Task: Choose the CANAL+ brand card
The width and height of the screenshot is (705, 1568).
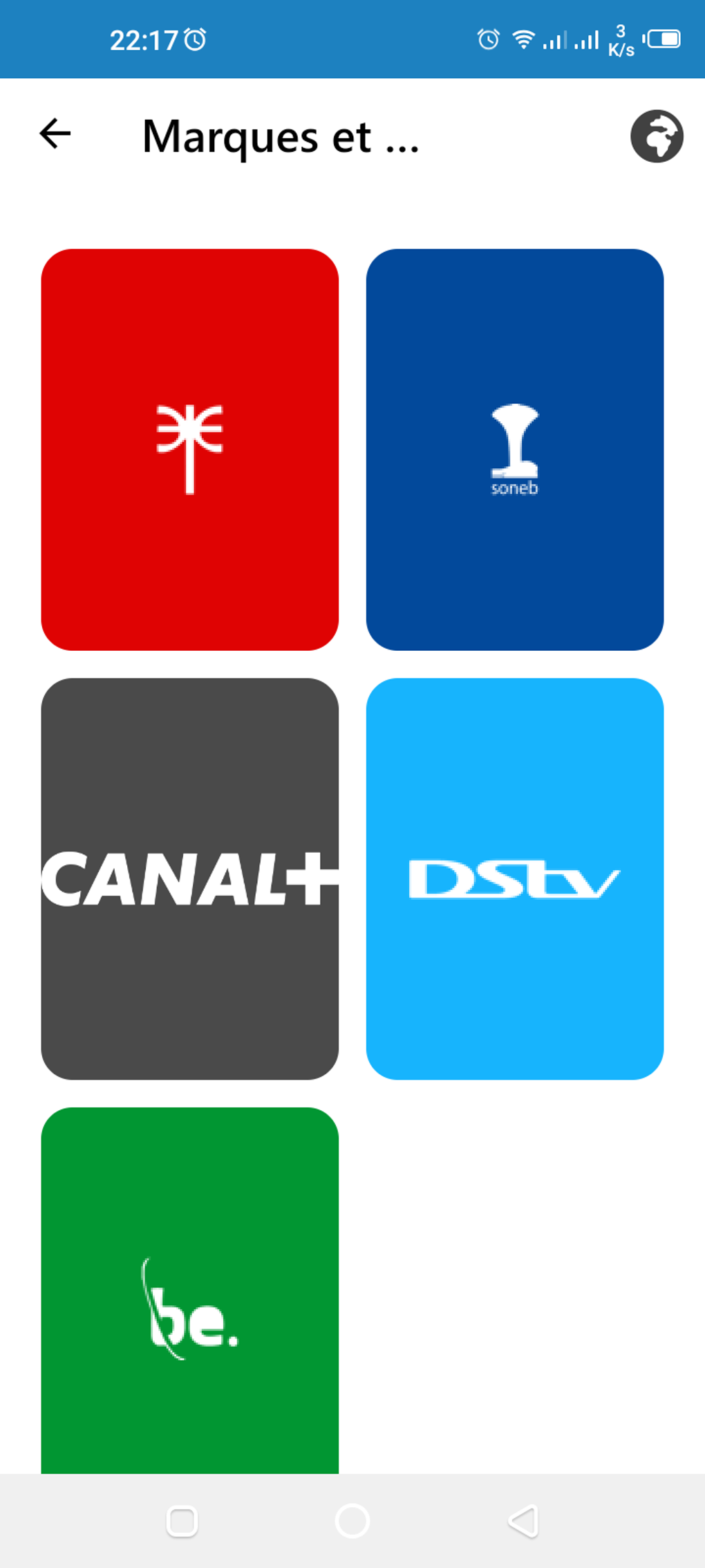Action: [x=190, y=878]
